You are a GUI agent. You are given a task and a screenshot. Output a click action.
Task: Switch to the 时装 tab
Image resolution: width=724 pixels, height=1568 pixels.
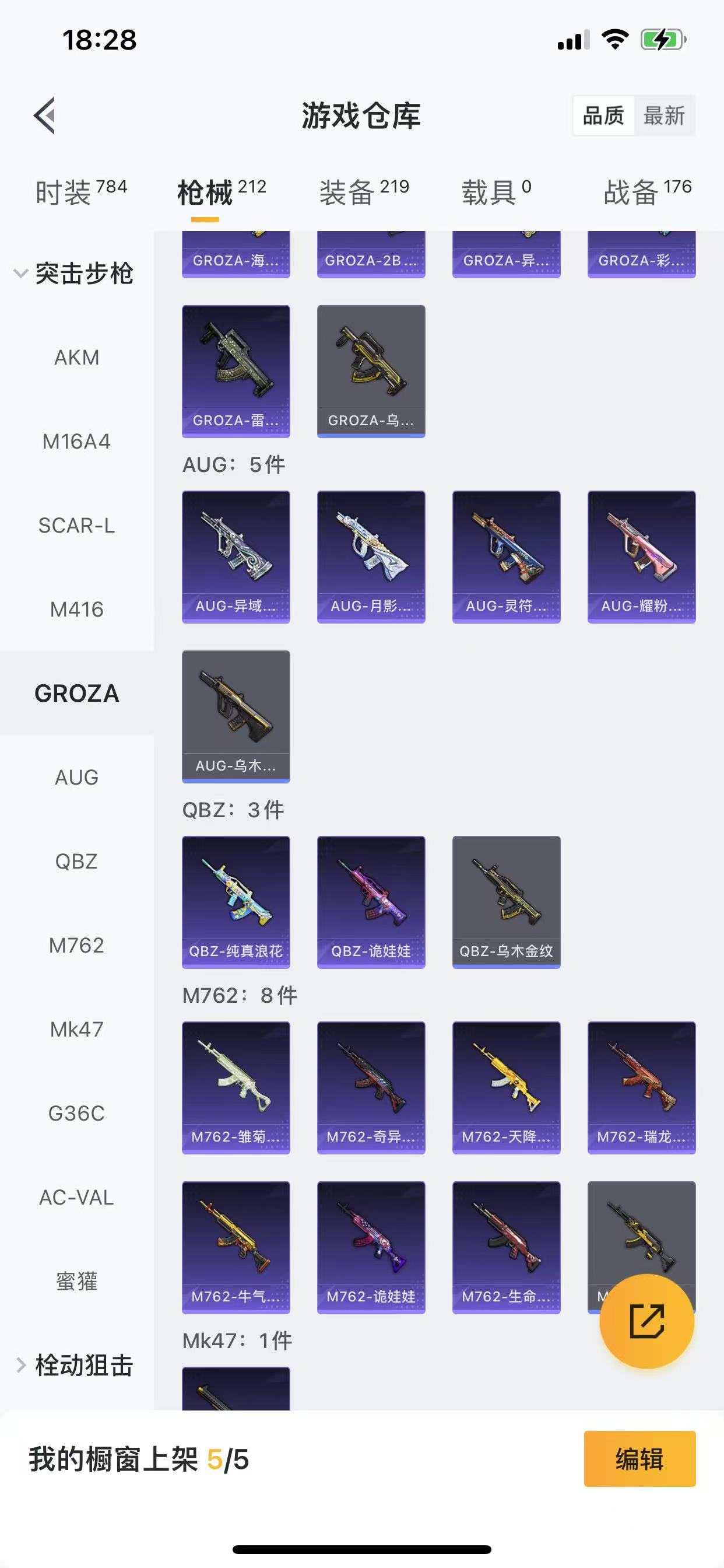point(80,192)
